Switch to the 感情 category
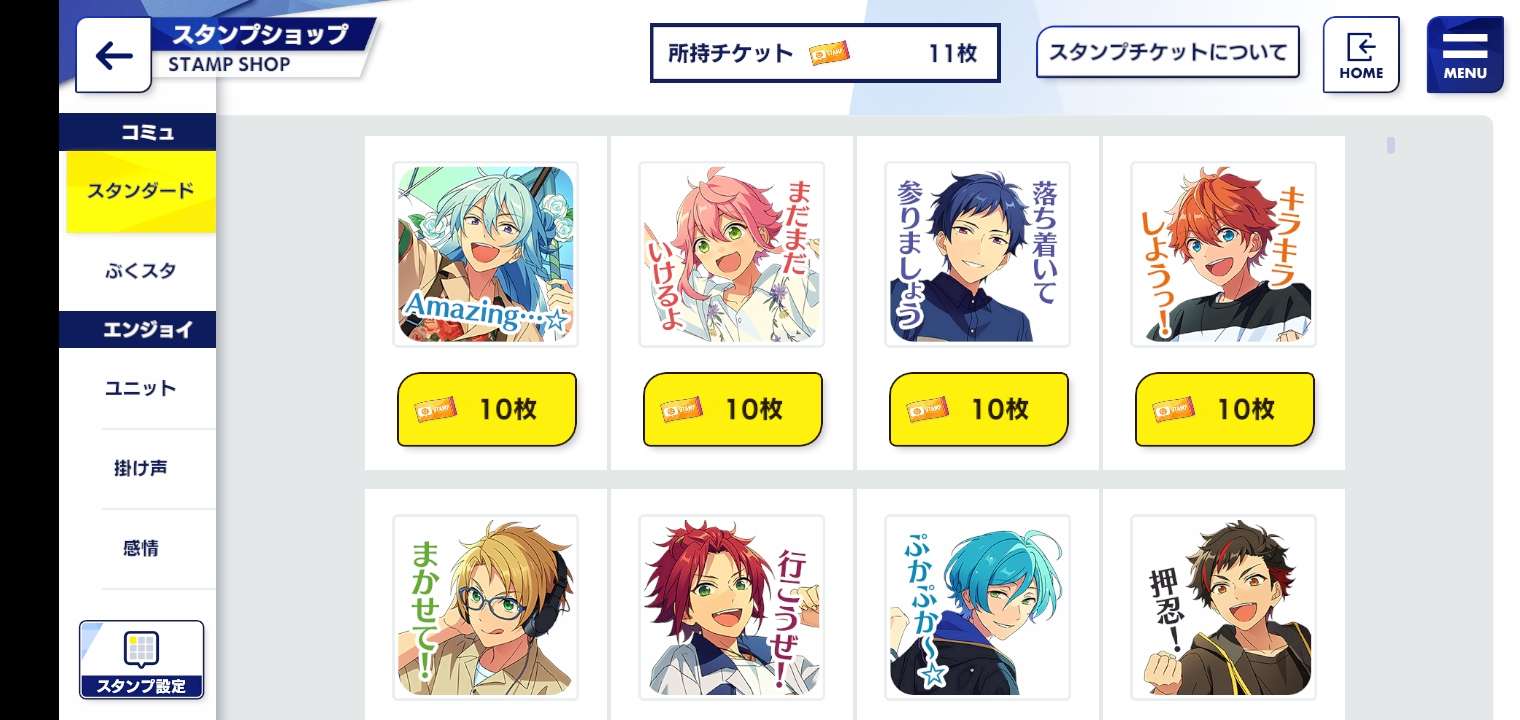The image size is (1520, 720). pyautogui.click(x=140, y=548)
